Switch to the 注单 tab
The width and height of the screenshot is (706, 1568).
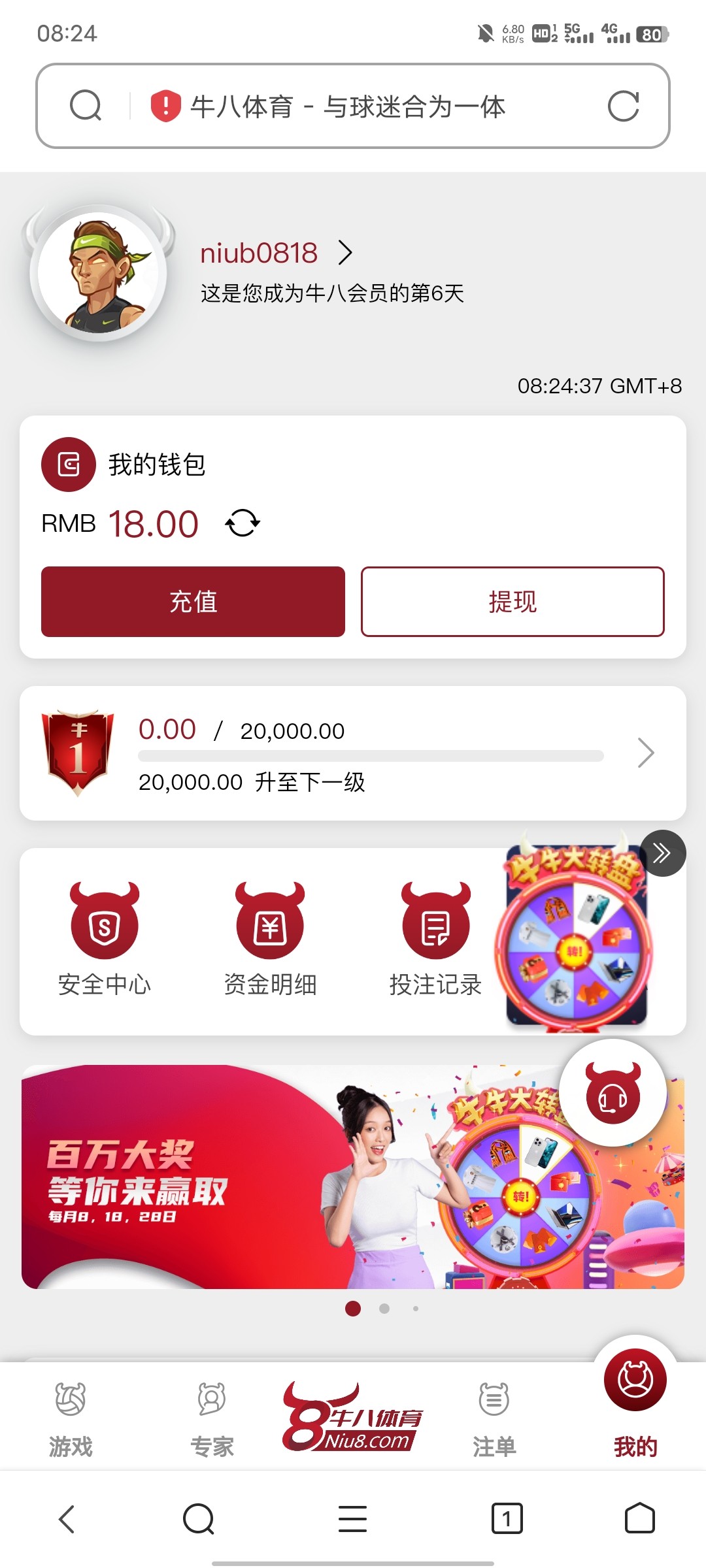pyautogui.click(x=494, y=1418)
